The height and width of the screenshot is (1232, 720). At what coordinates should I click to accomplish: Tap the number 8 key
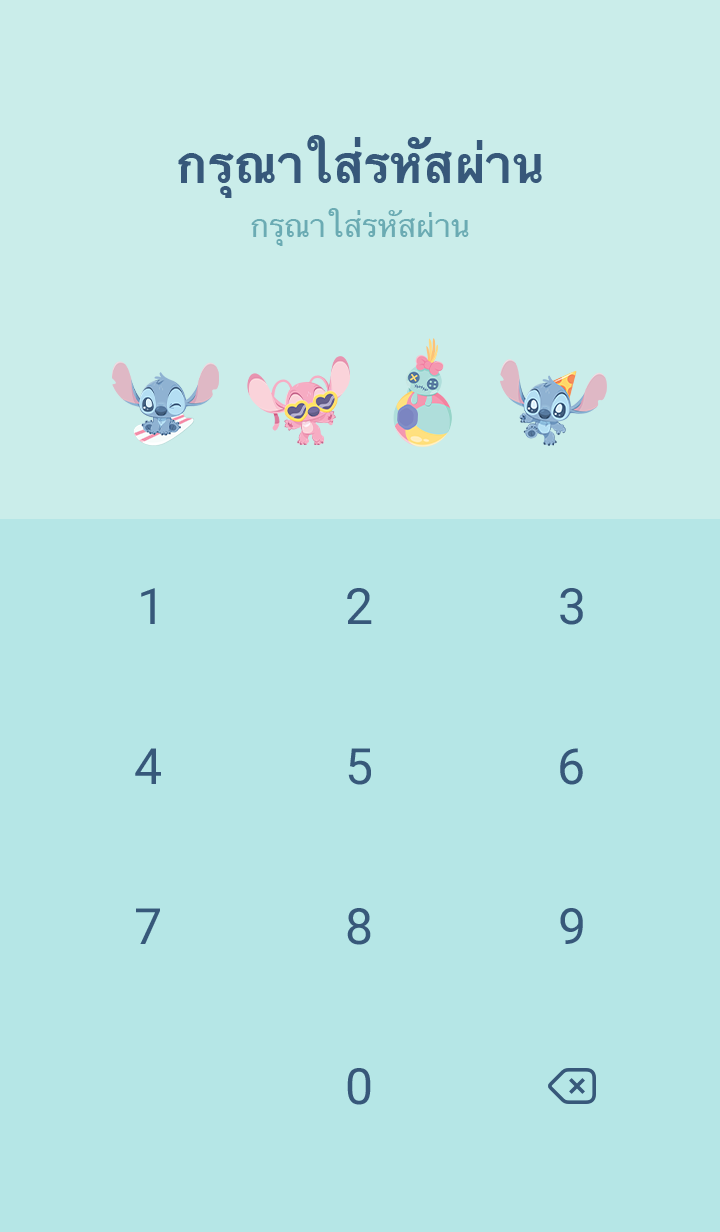click(x=359, y=927)
